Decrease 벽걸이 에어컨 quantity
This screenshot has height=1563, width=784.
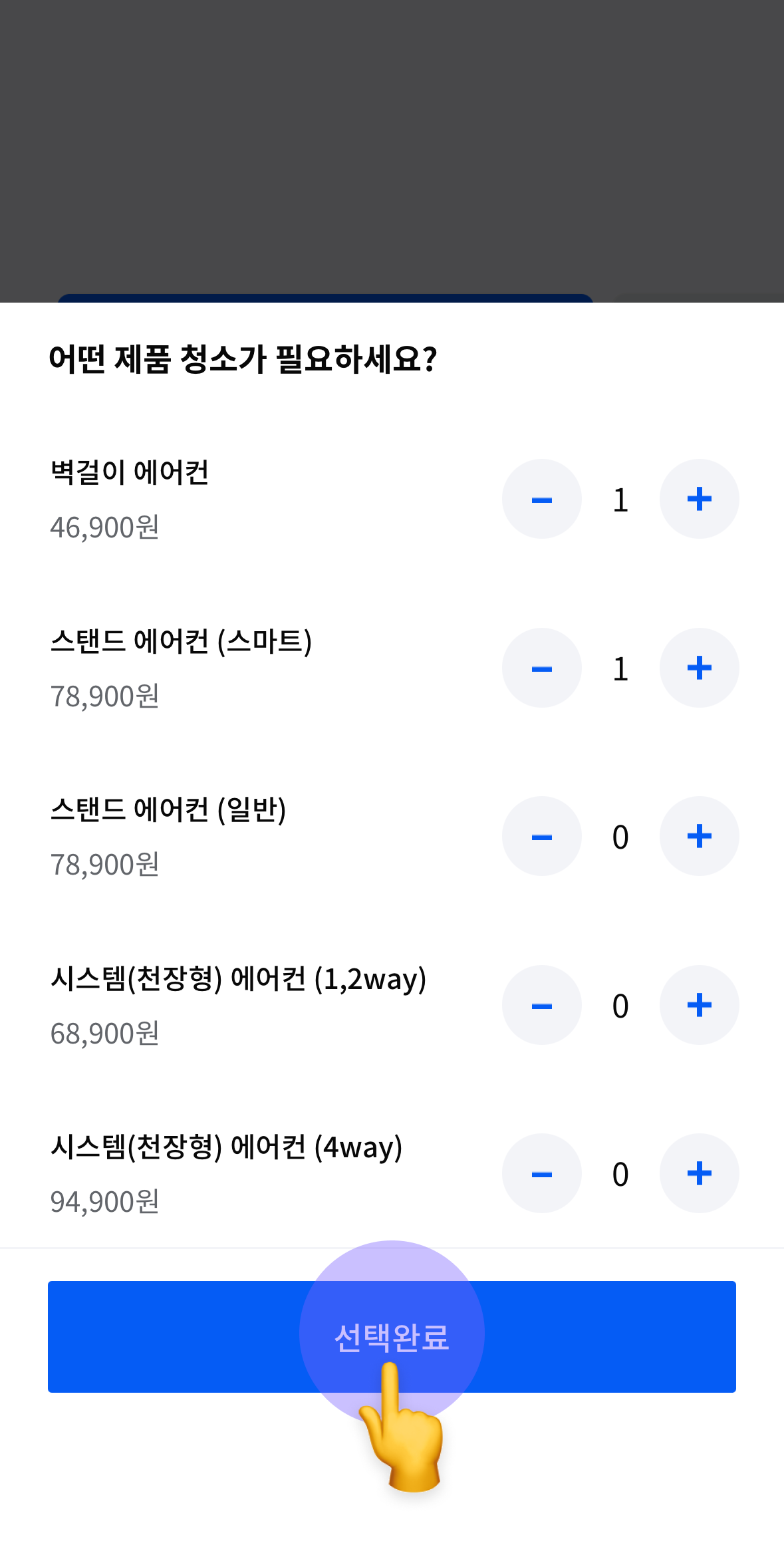[x=542, y=499]
